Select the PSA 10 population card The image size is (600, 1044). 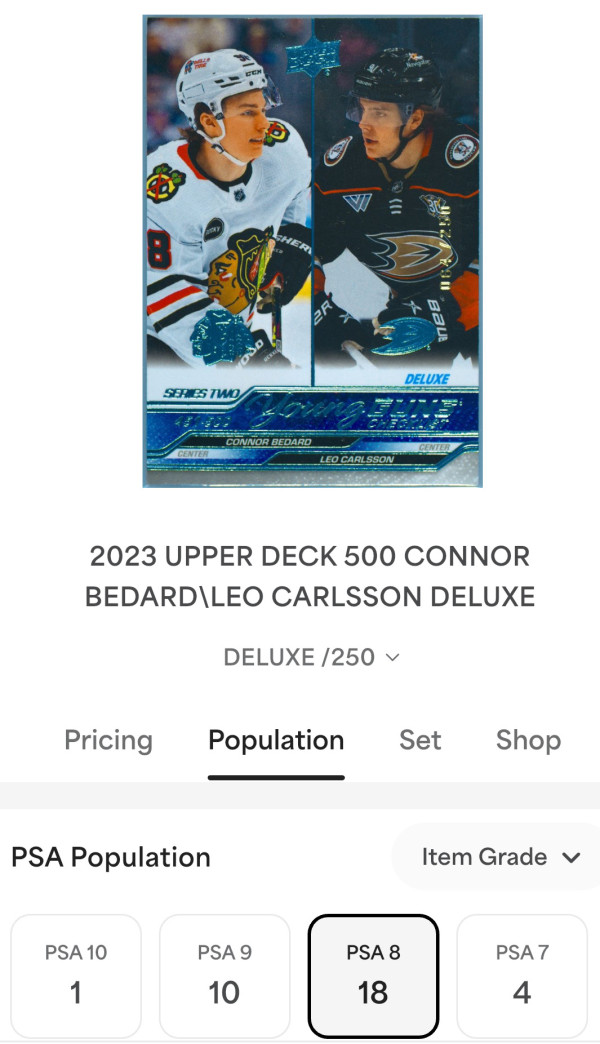click(x=76, y=975)
